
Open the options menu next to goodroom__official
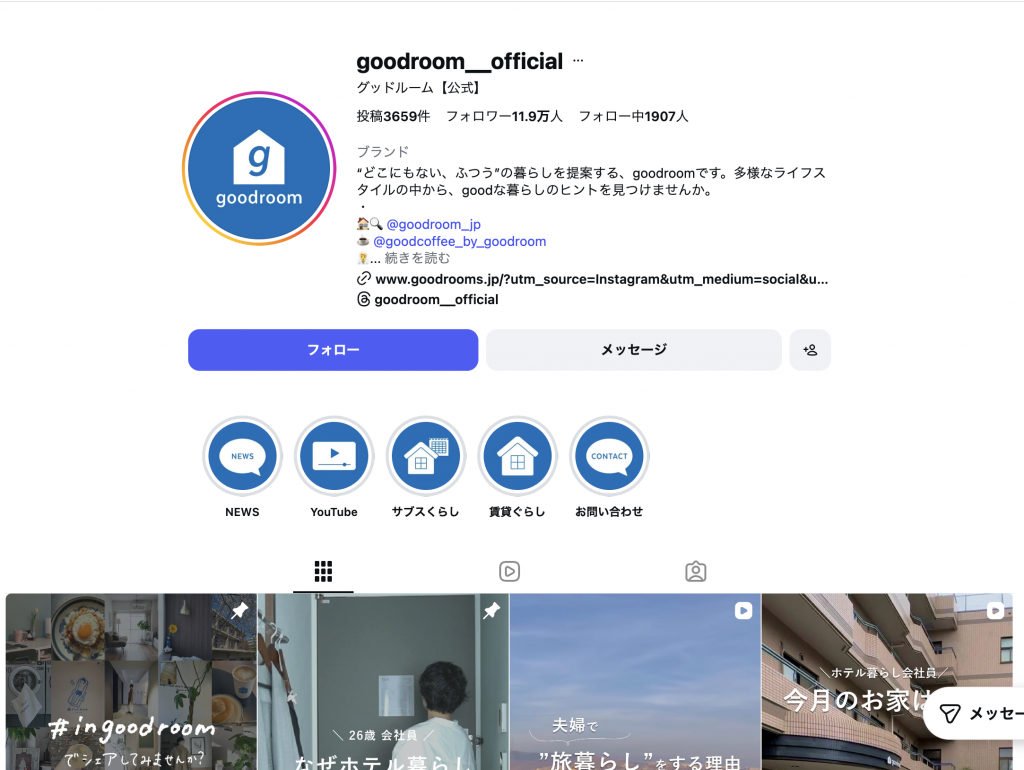click(x=578, y=62)
